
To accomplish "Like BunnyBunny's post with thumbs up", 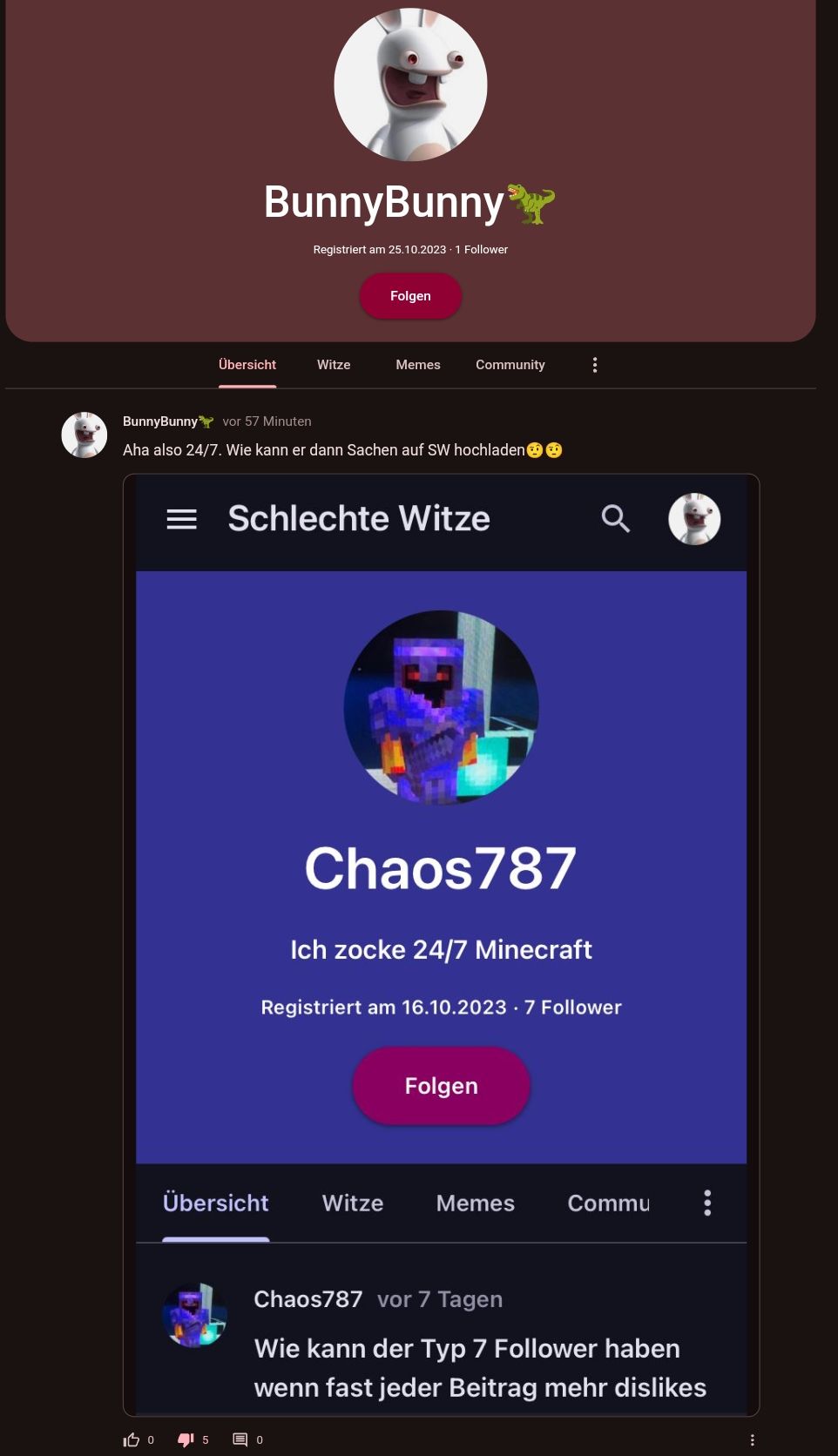I will [x=132, y=1439].
